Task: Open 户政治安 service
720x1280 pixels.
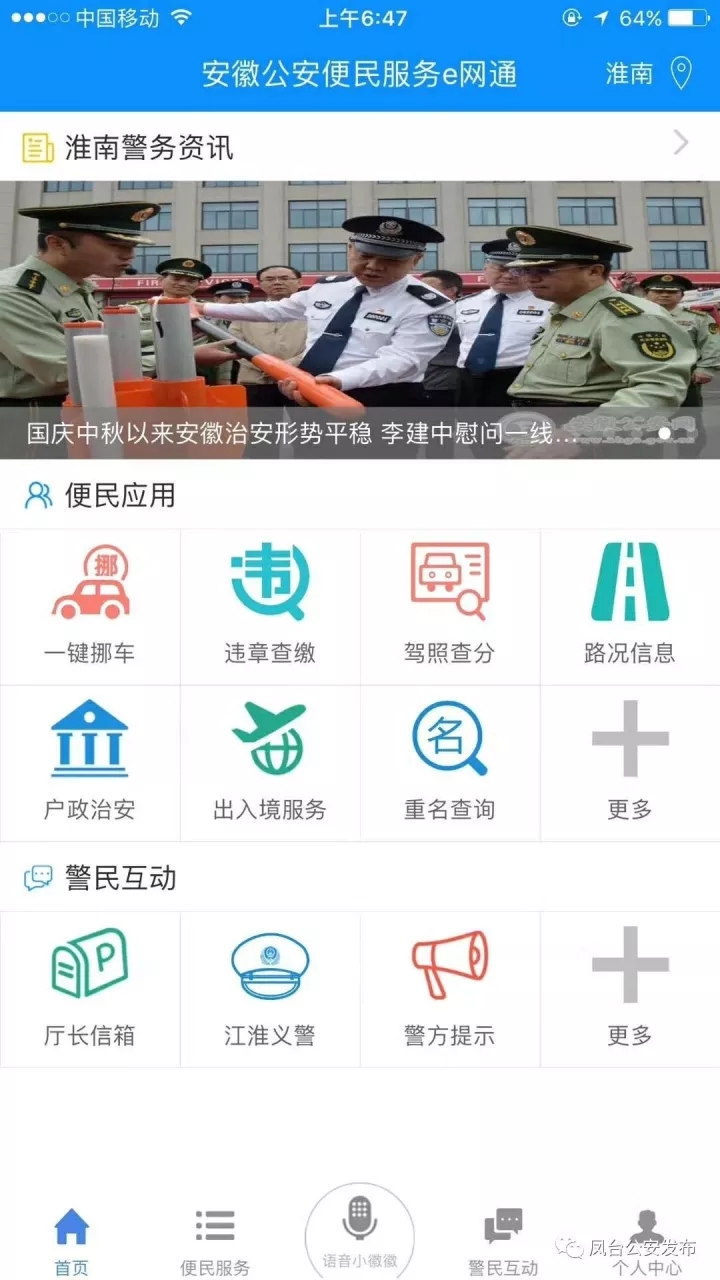Action: (90, 763)
